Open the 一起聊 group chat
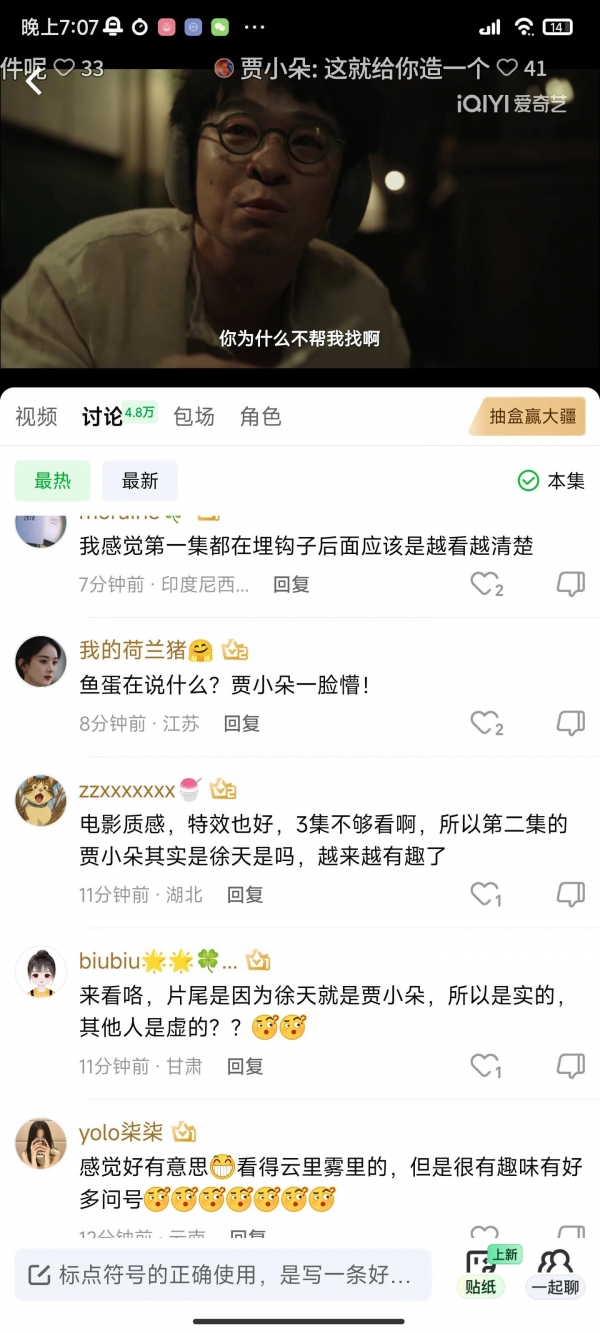Viewport: 600px width, 1333px height. point(555,1273)
